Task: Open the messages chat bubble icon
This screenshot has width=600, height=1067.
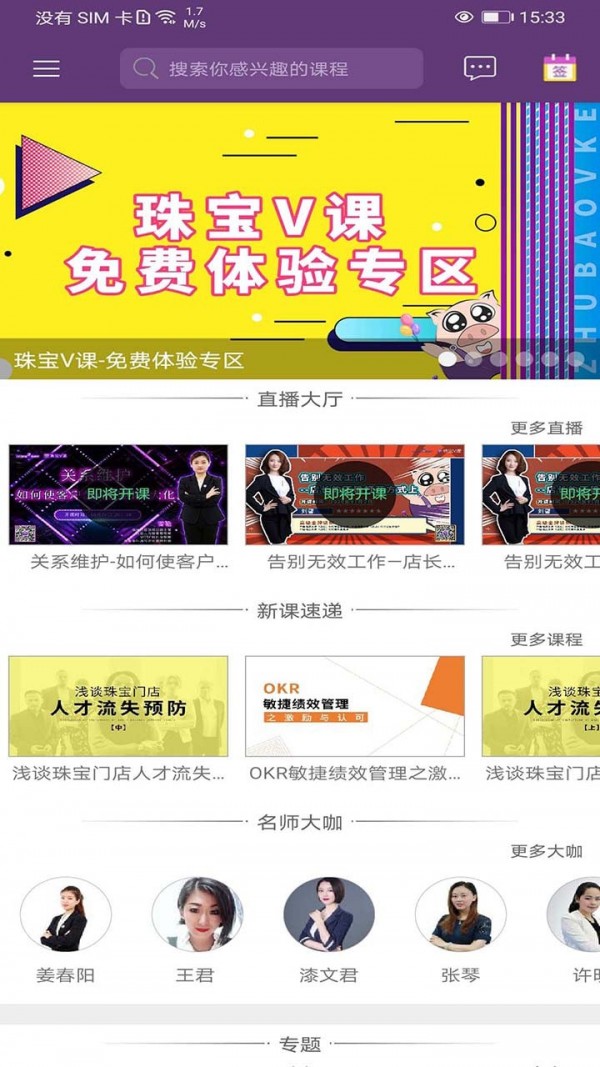Action: [480, 68]
